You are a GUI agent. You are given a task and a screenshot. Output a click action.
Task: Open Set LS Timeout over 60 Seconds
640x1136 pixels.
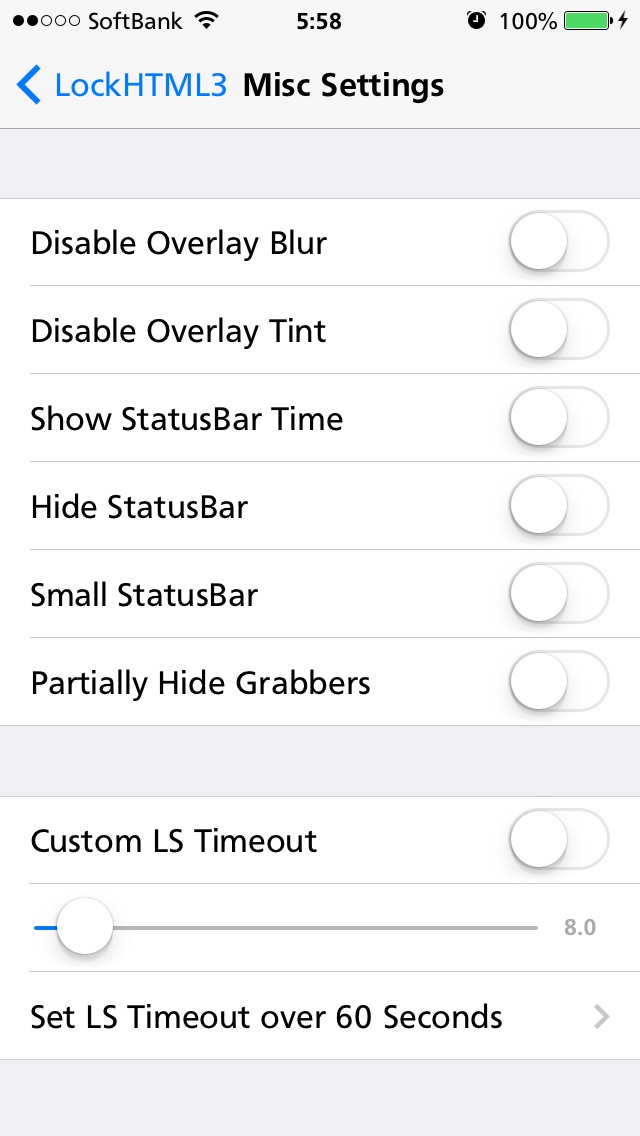[320, 1016]
